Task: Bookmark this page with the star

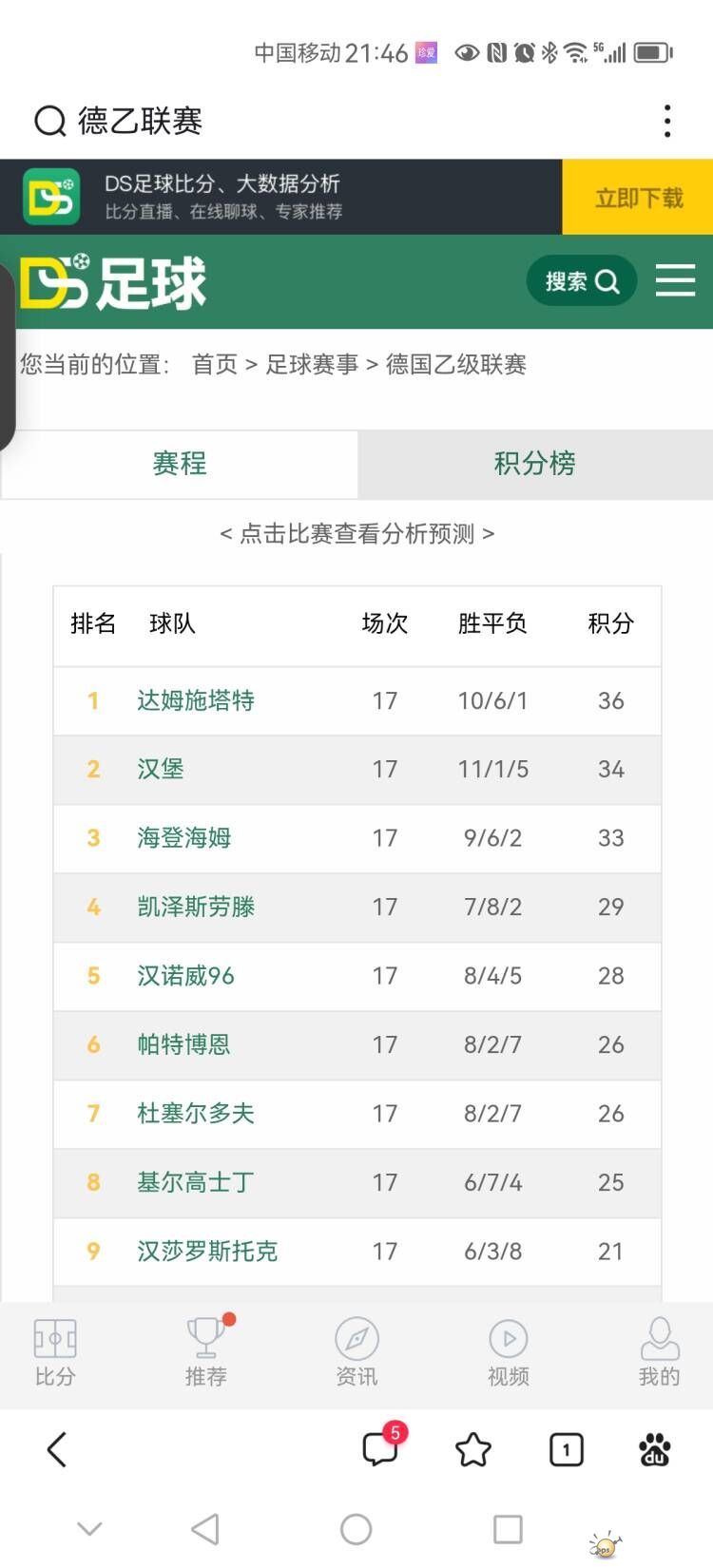Action: point(472,1450)
